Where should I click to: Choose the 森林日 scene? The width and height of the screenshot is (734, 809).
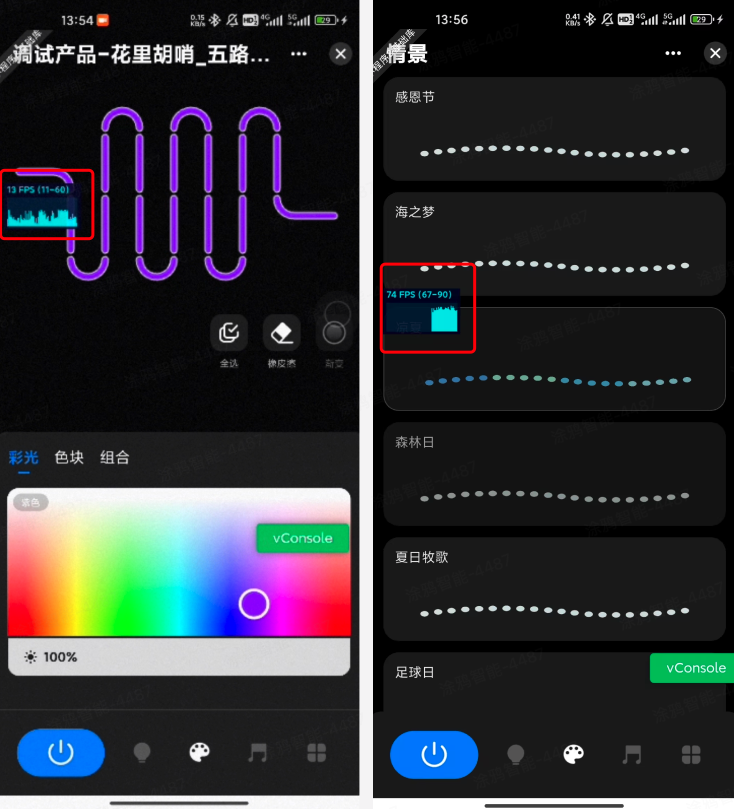554,473
